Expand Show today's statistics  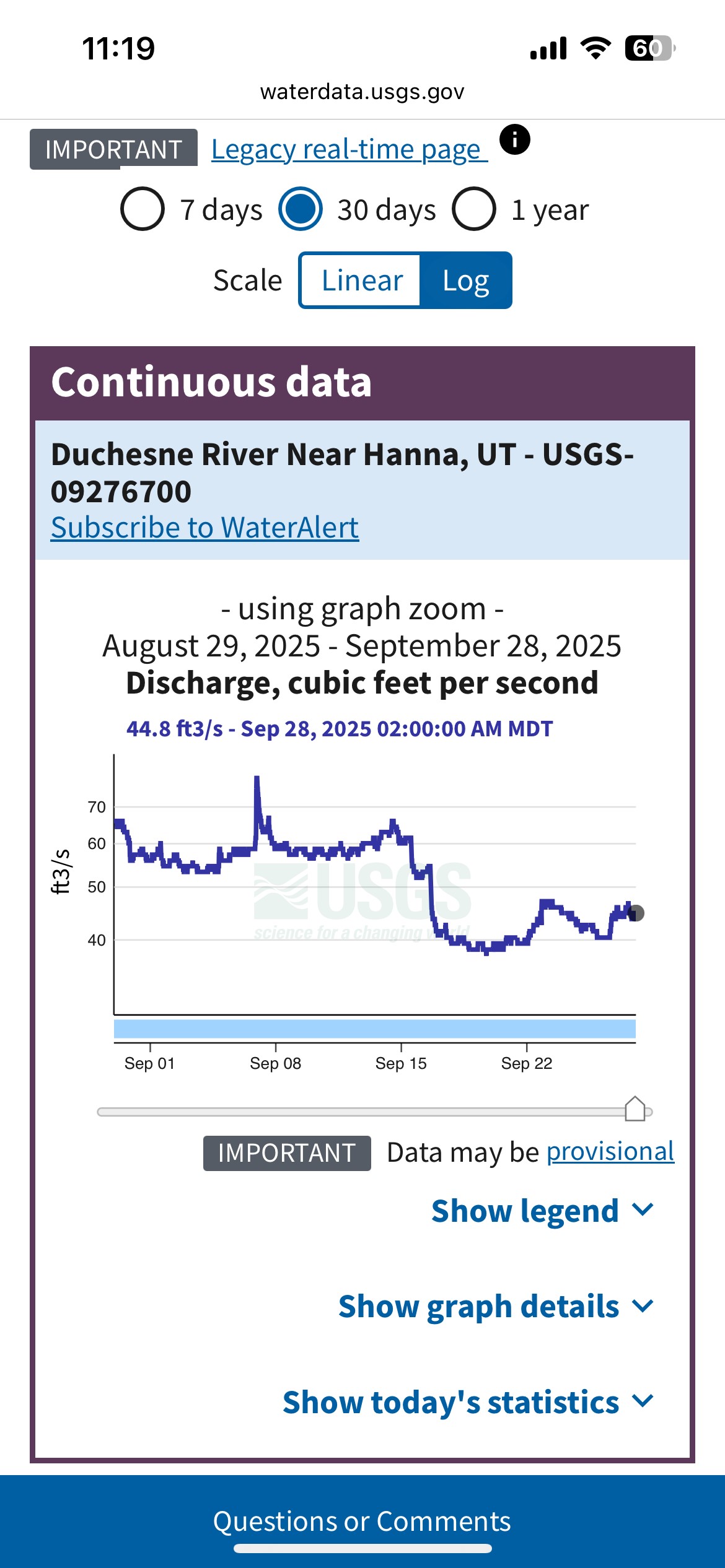point(468,1402)
